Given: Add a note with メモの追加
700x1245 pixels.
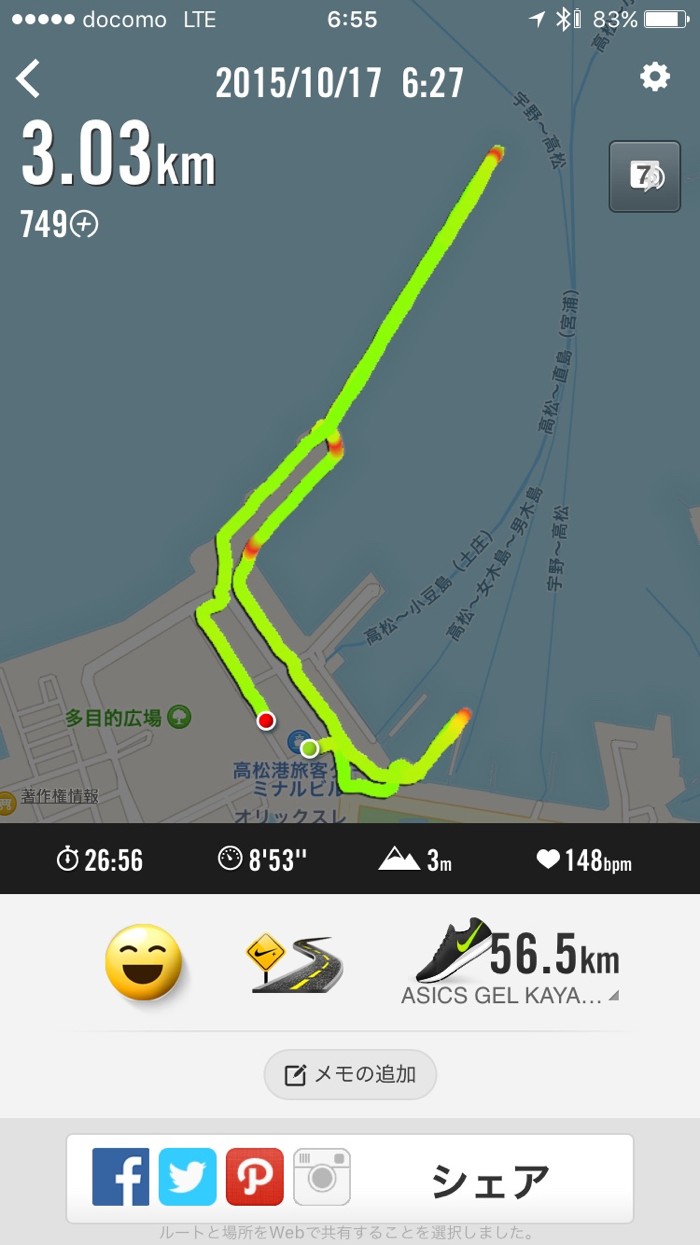Looking at the screenshot, I should pyautogui.click(x=350, y=1075).
